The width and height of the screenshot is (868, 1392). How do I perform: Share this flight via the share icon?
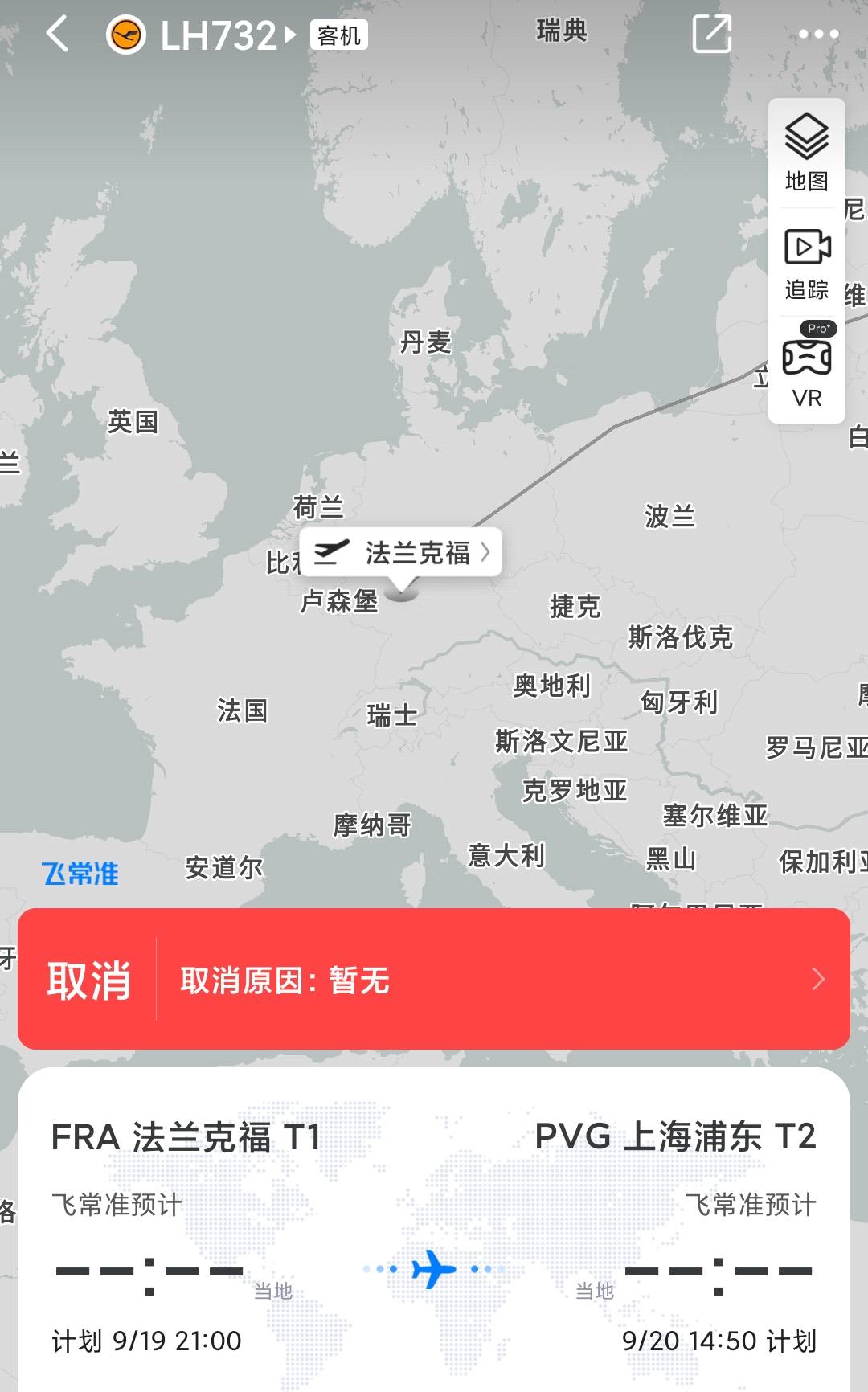pos(711,34)
